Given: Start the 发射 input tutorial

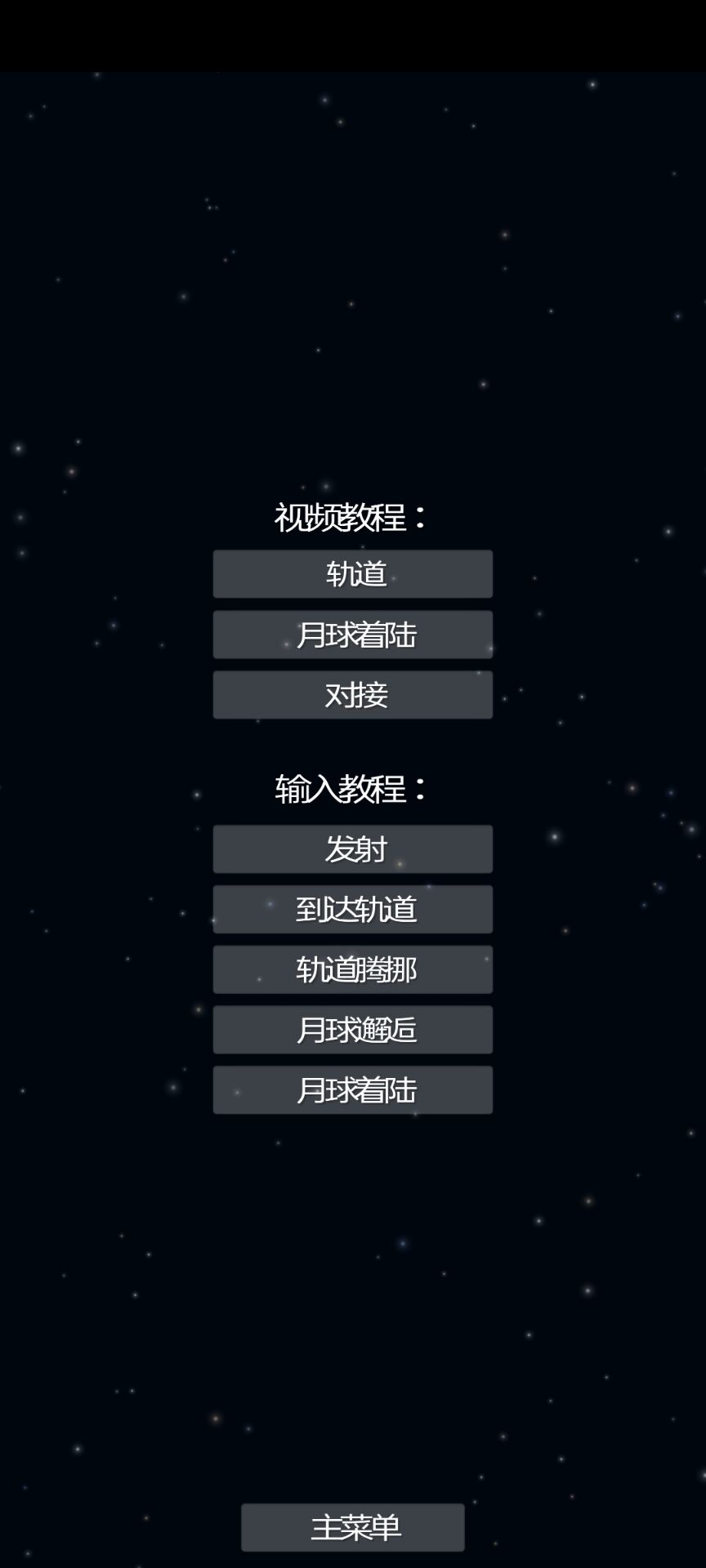Looking at the screenshot, I should tap(353, 849).
